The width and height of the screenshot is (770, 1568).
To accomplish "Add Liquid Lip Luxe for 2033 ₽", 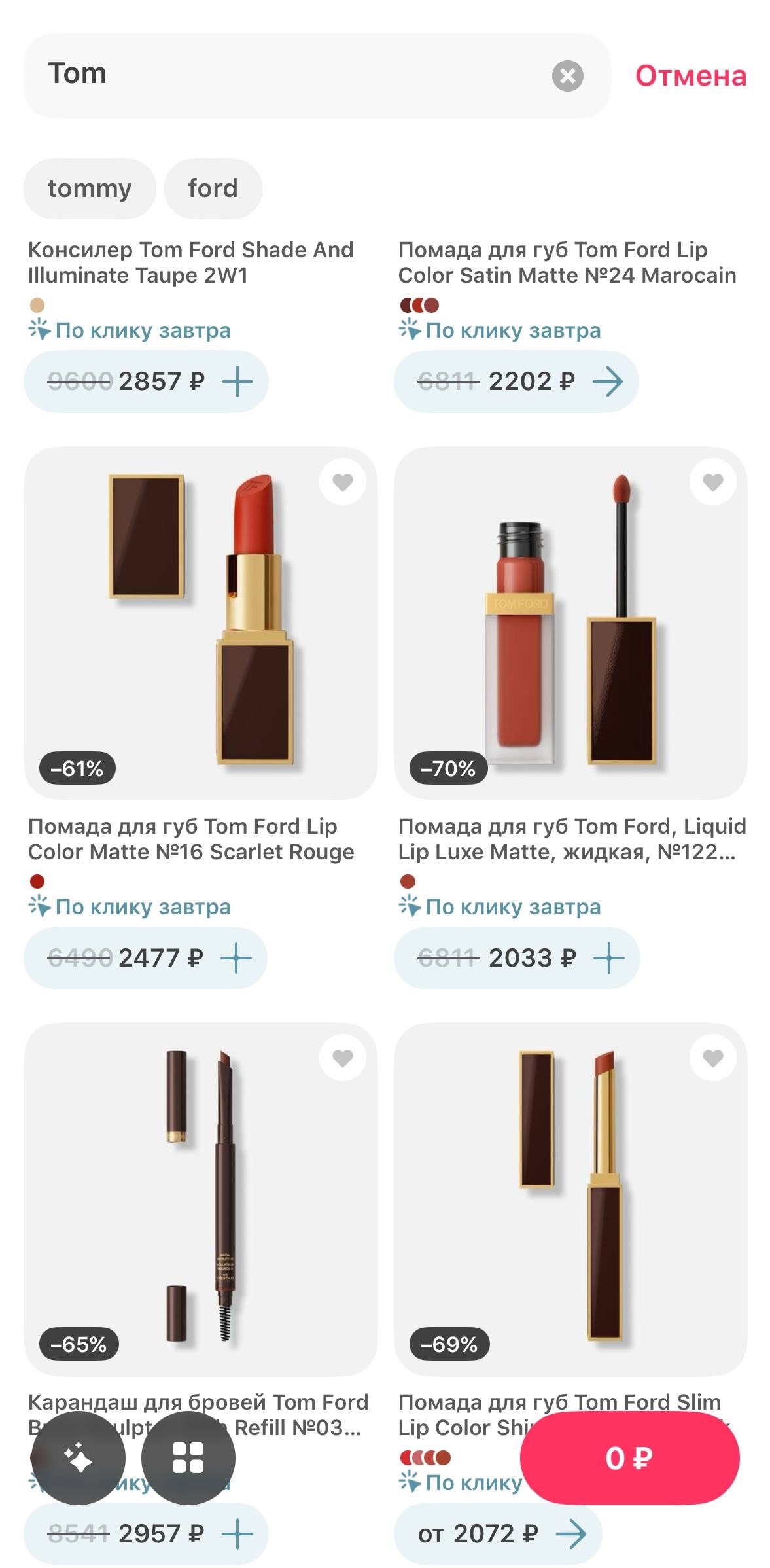I will click(608, 958).
